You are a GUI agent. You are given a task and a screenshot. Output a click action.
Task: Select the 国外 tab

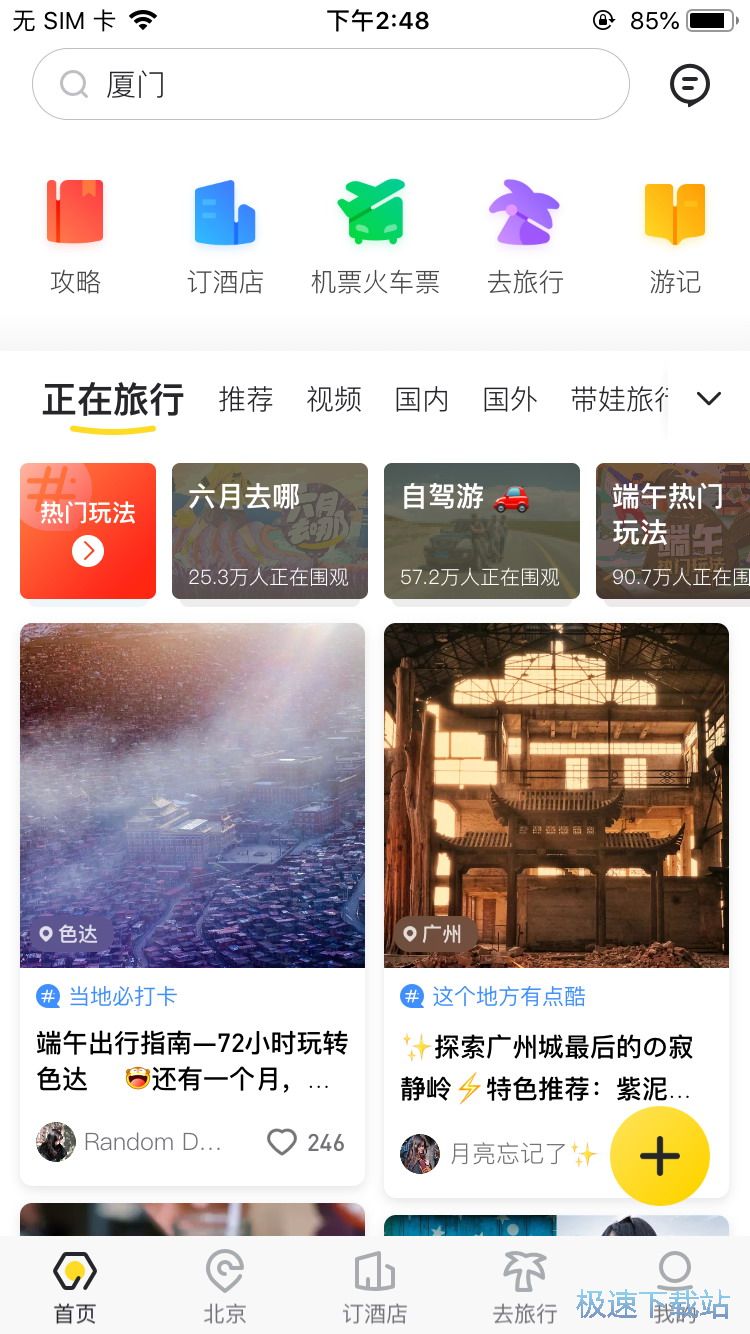click(x=510, y=400)
